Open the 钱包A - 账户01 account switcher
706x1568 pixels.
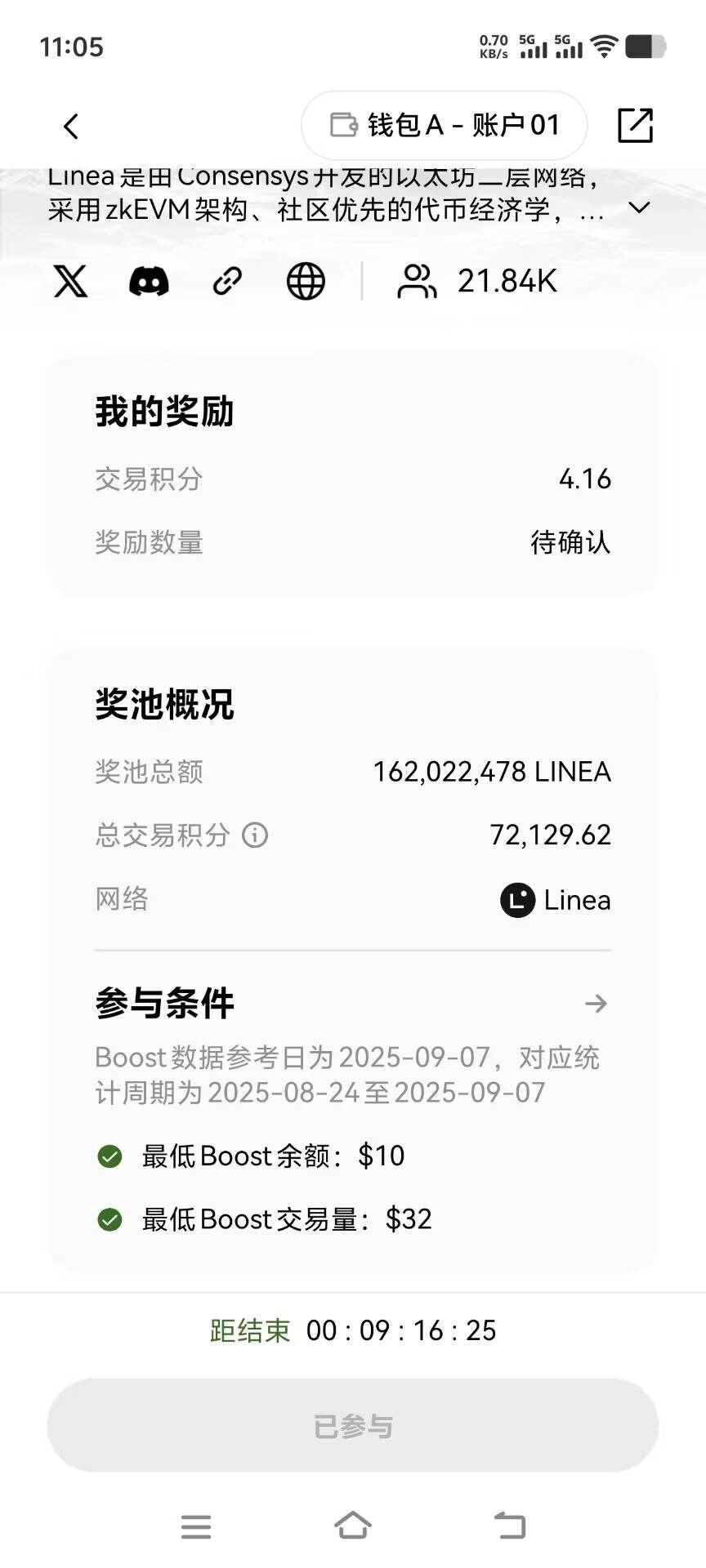pos(444,124)
